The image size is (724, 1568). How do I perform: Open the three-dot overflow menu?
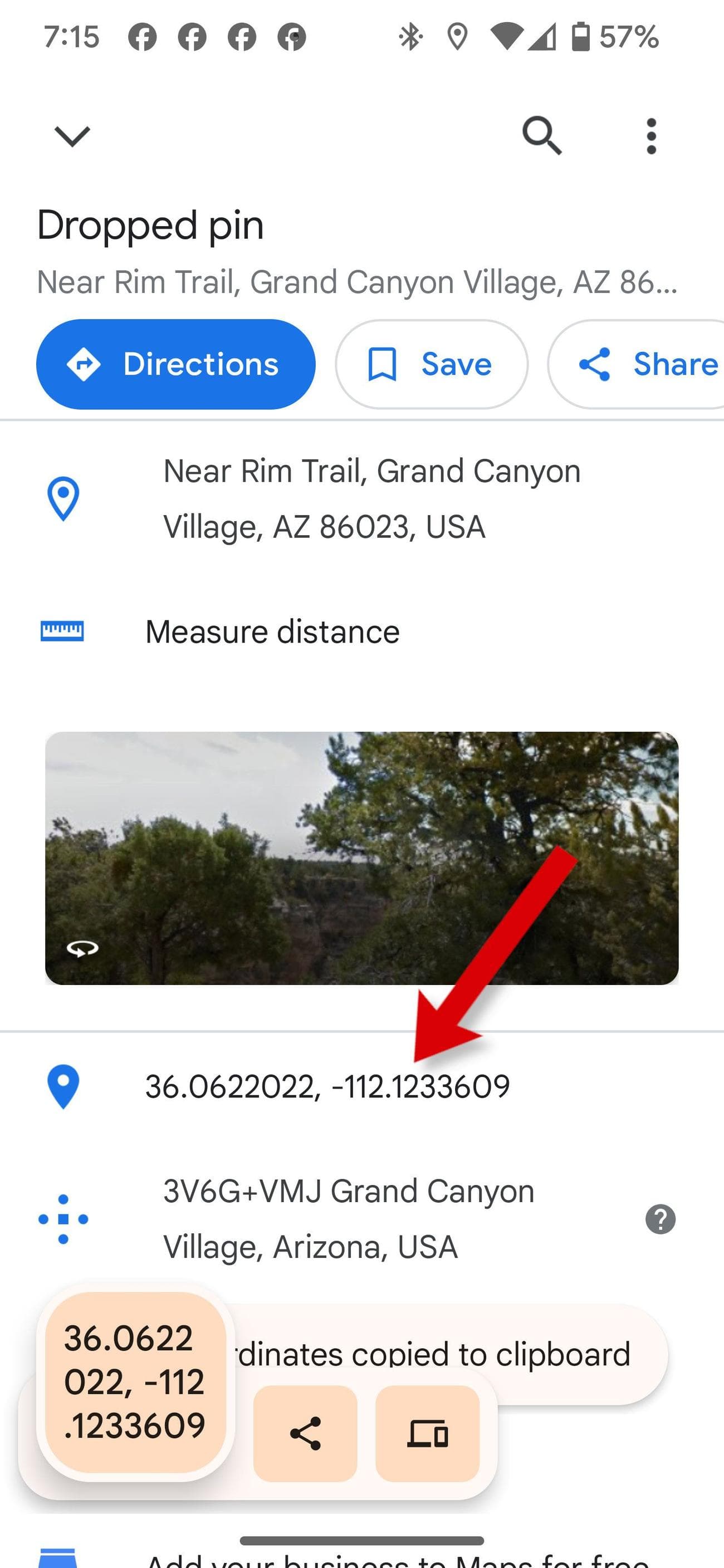tap(651, 136)
